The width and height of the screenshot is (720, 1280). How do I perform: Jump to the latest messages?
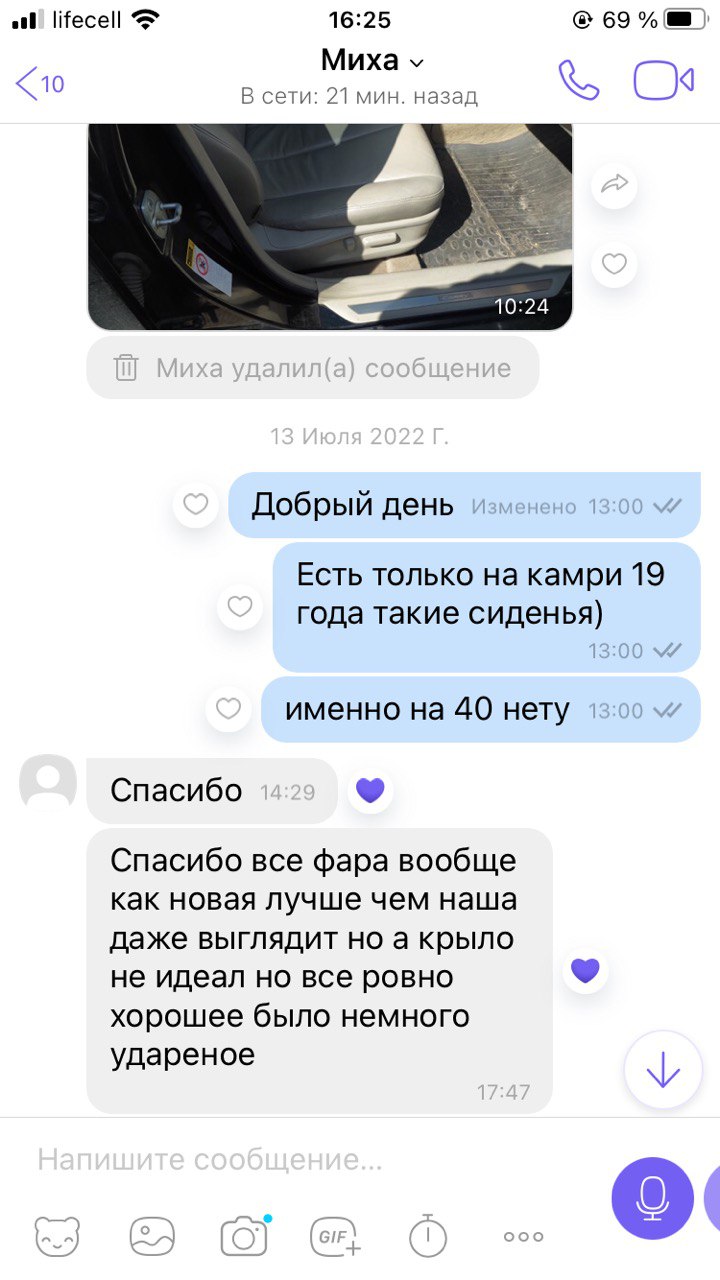pos(663,1071)
